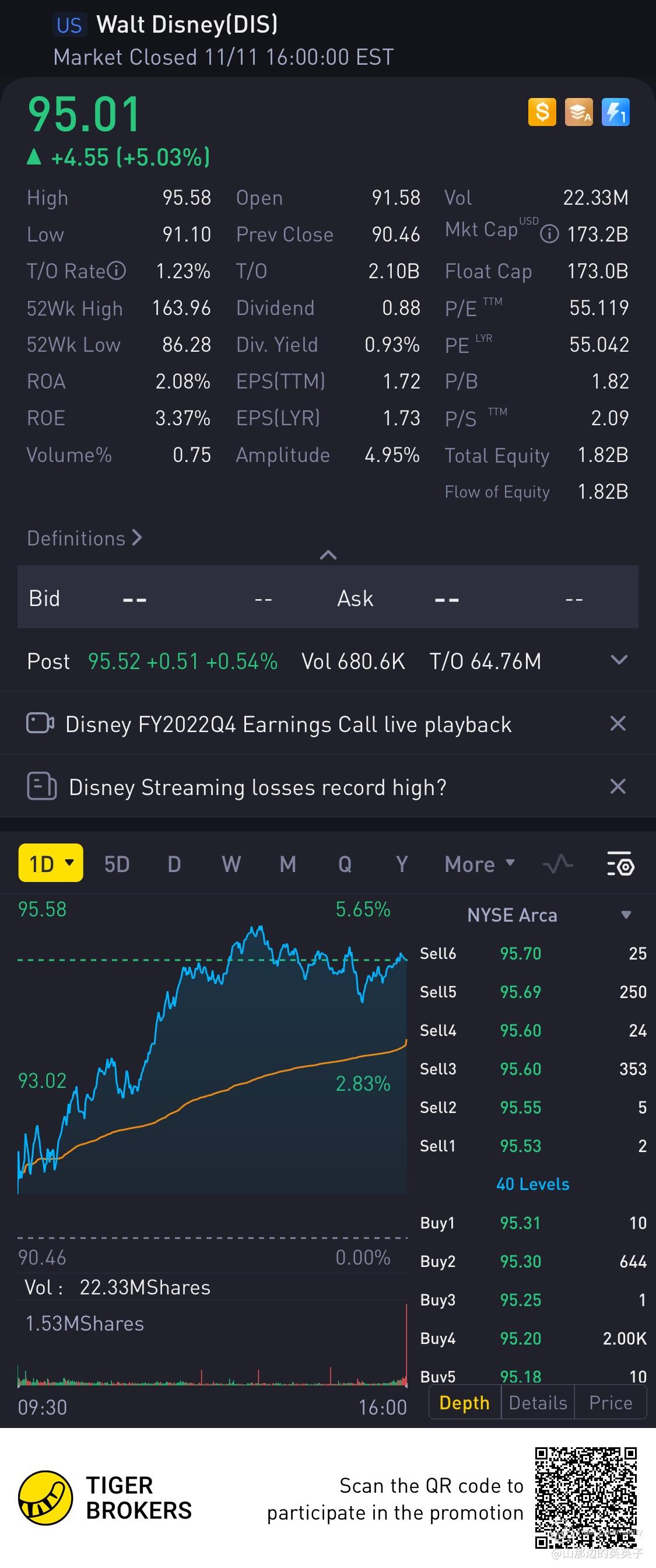The width and height of the screenshot is (656, 1568).
Task: Switch to the Y yearly chart
Action: tap(402, 864)
